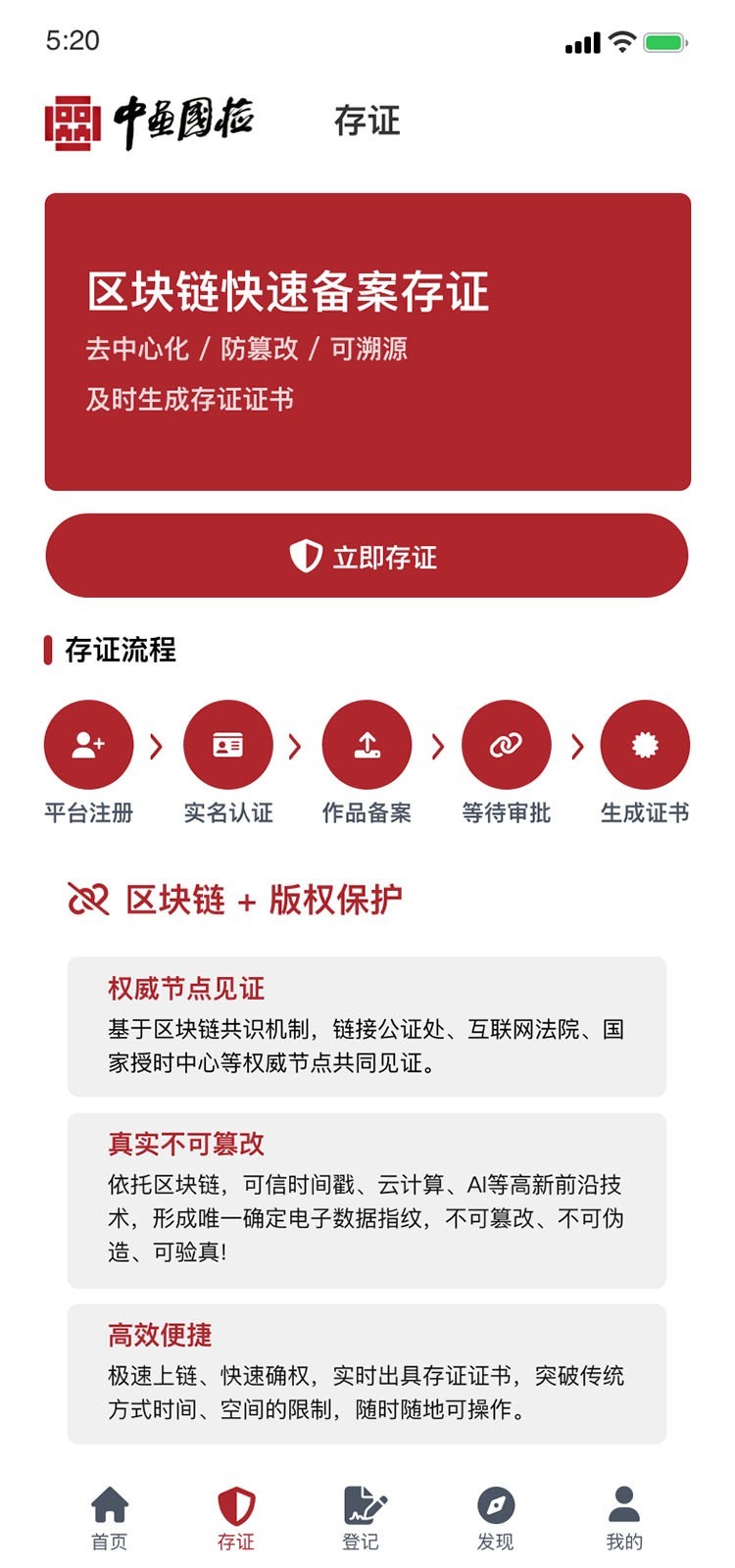Tap the 立即存证 button

(367, 556)
